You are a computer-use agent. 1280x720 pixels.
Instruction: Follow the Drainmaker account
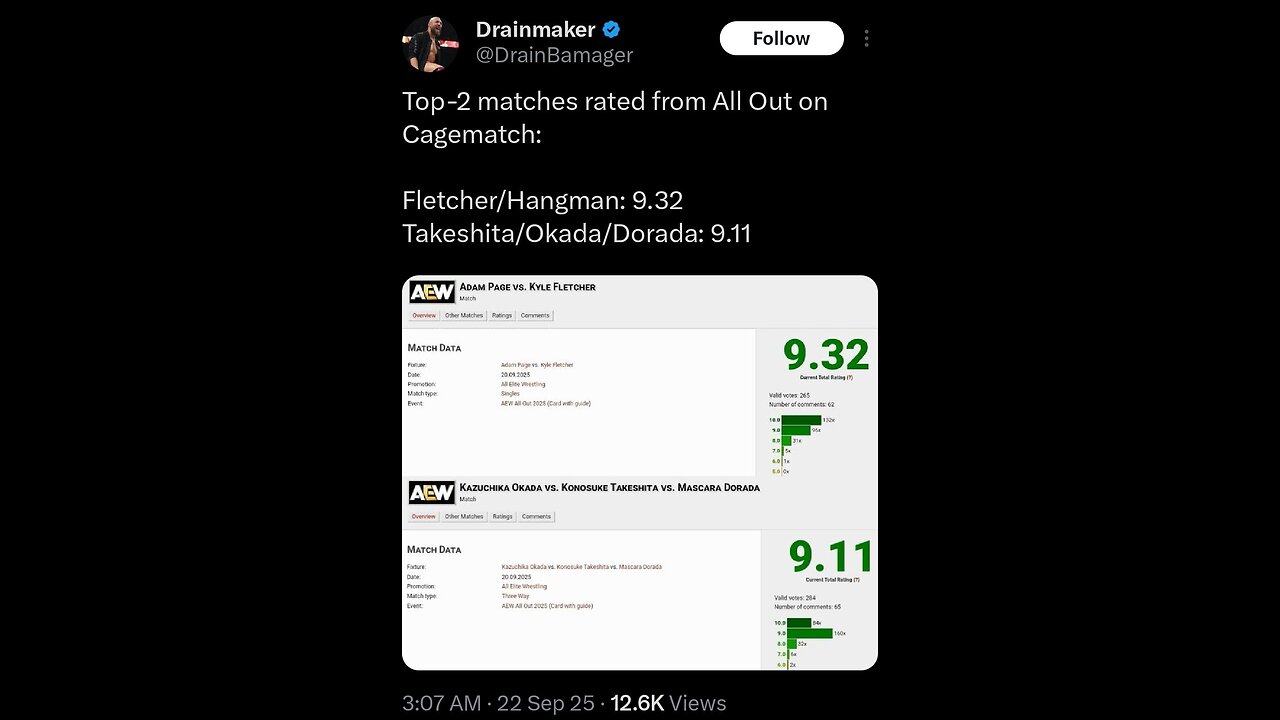(781, 39)
